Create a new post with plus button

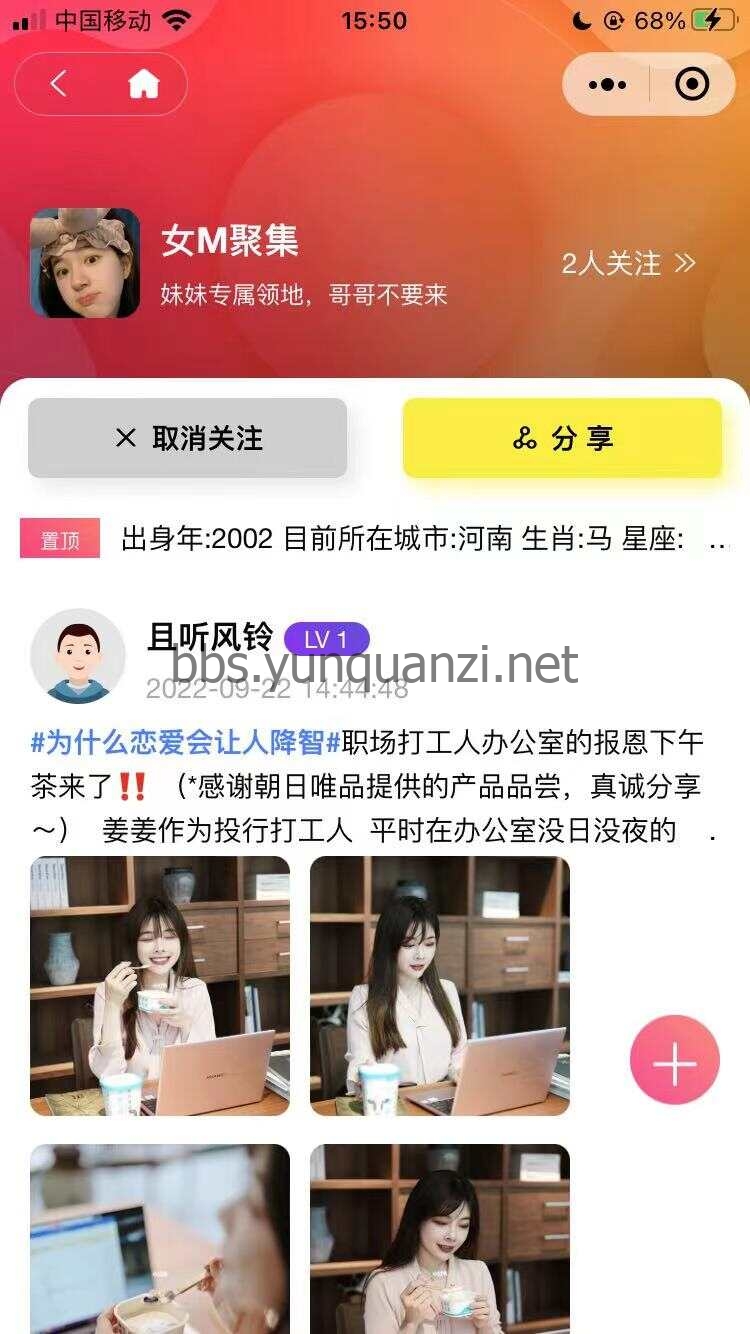tap(675, 1060)
